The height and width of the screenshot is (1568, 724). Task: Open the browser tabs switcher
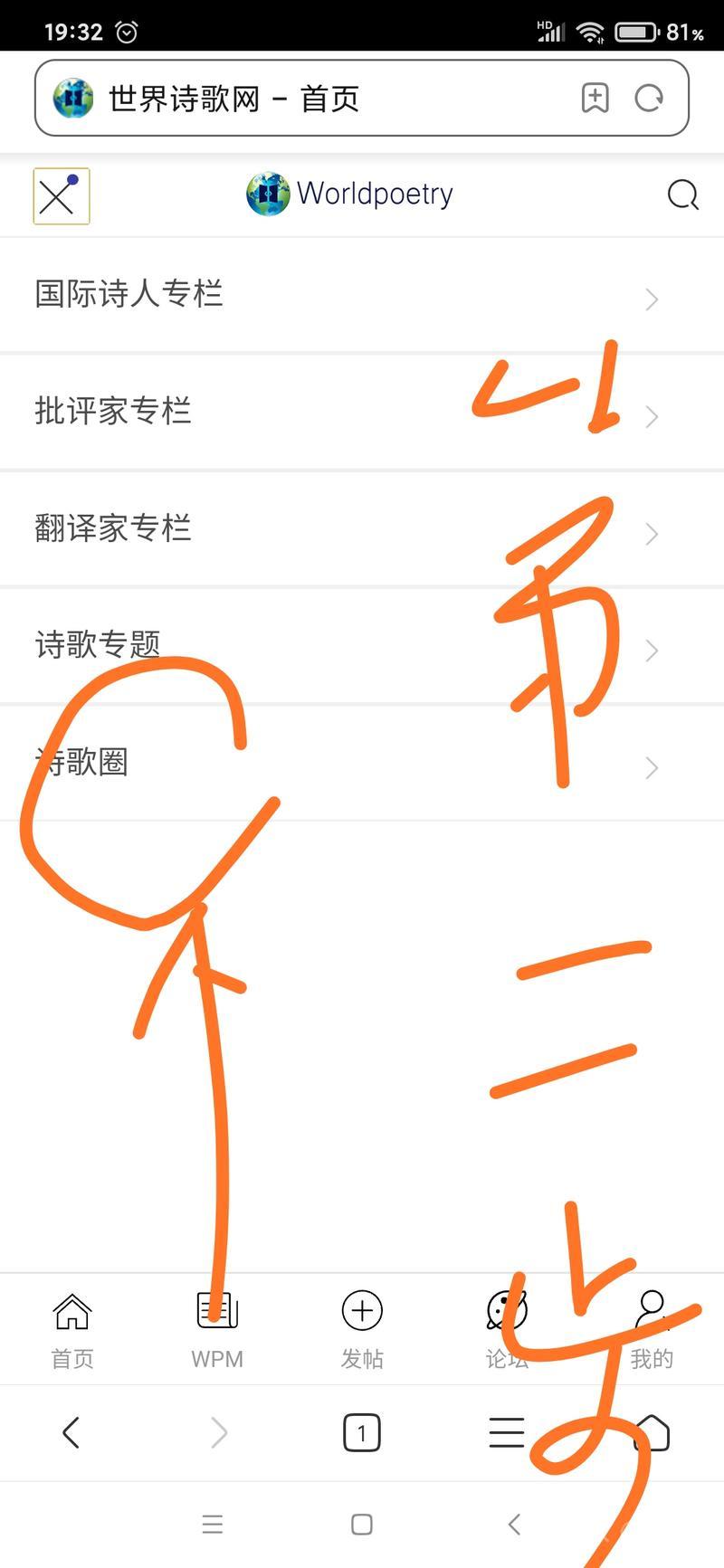[362, 1432]
